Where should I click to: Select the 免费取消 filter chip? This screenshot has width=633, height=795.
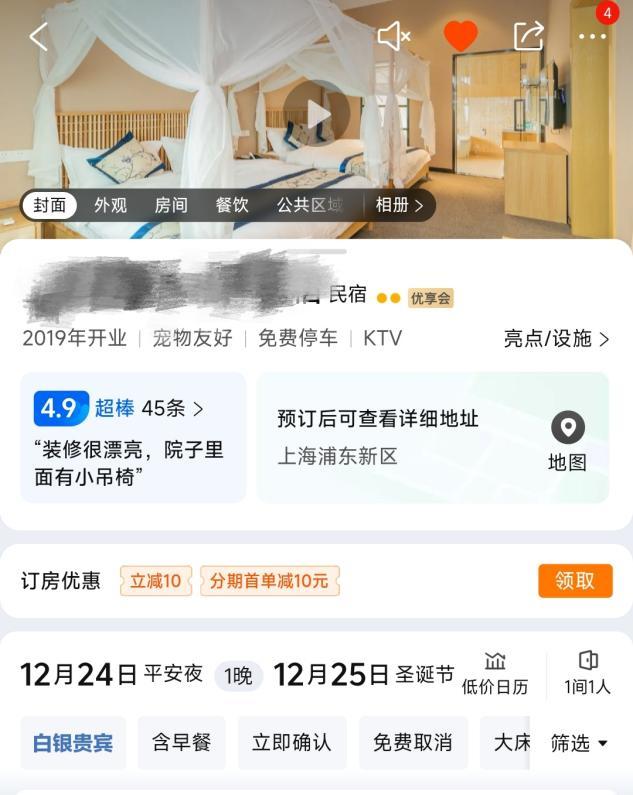pos(412,743)
